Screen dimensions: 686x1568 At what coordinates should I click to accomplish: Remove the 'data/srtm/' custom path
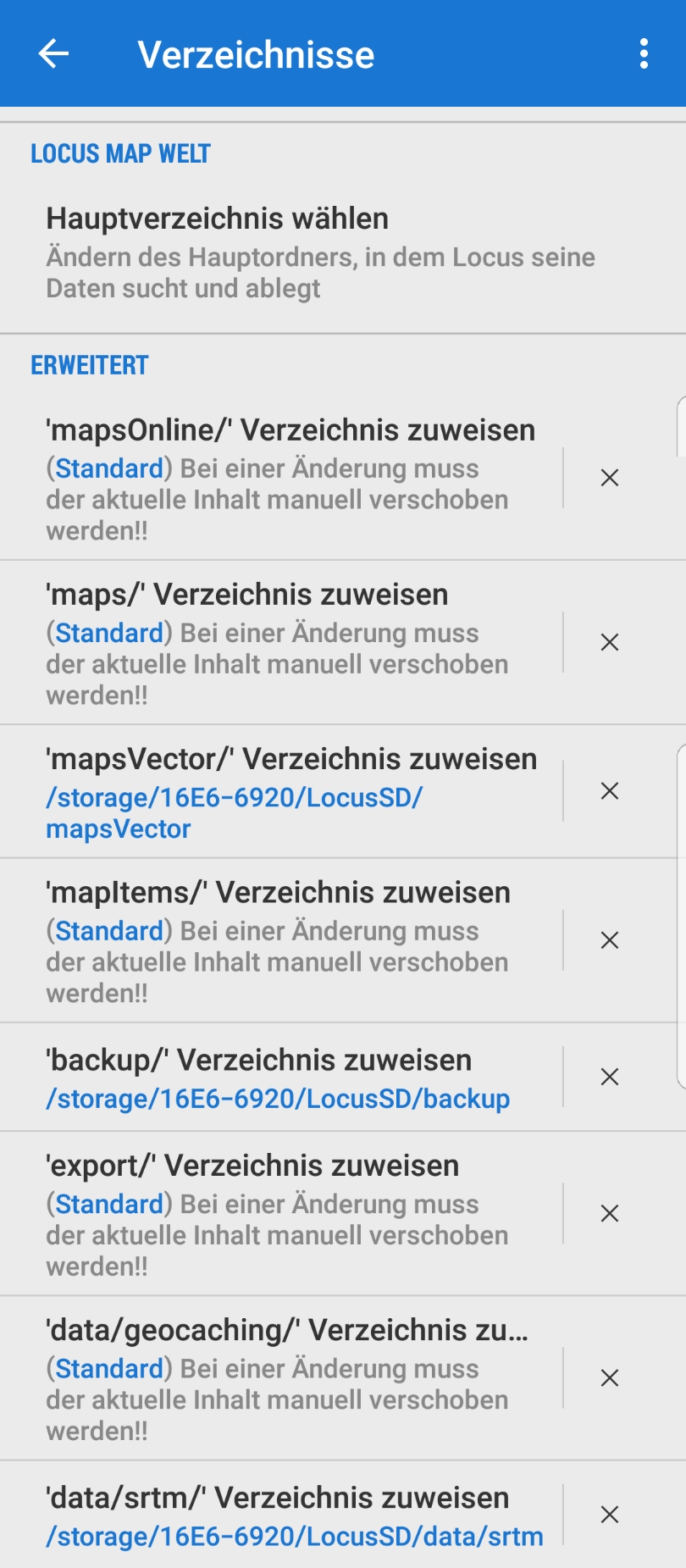click(x=610, y=1515)
